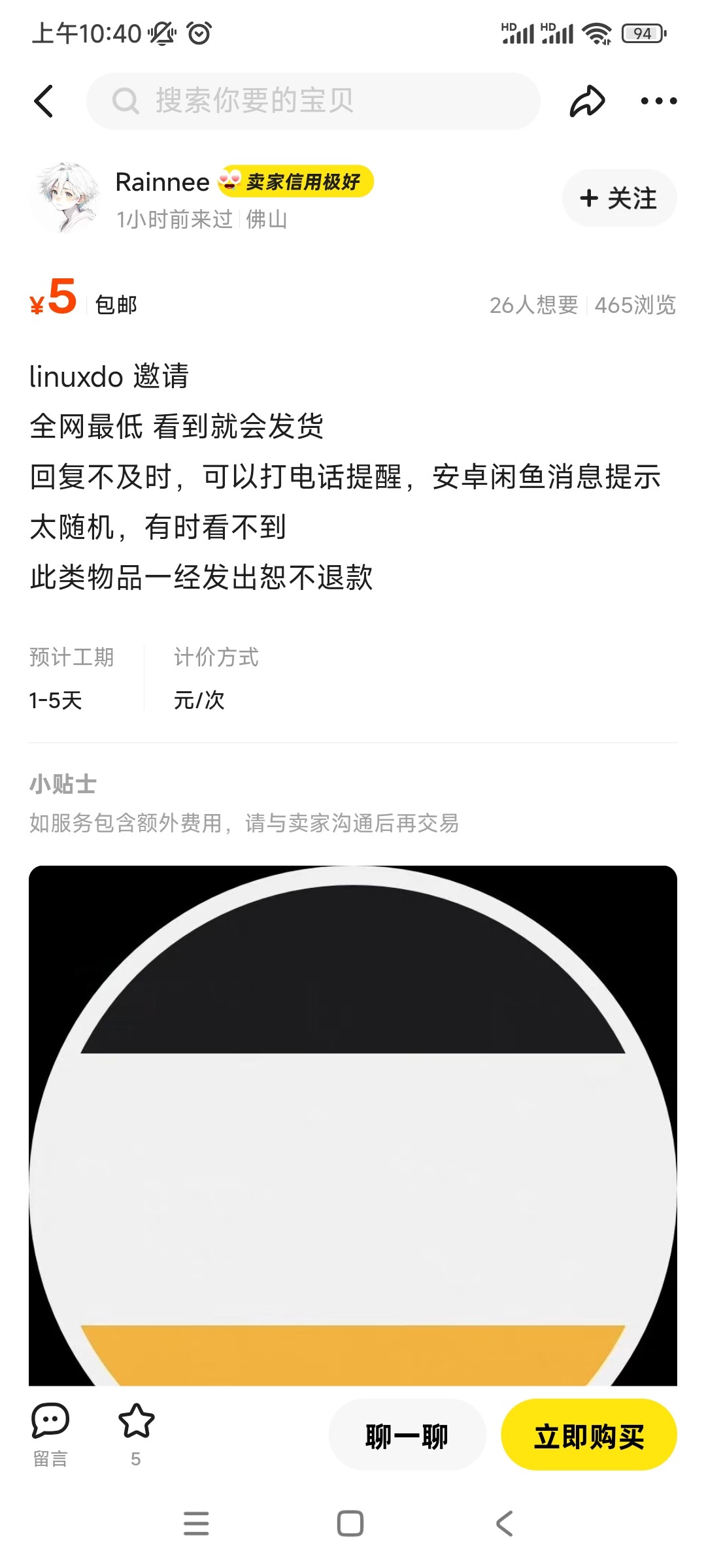Viewport: 706px width, 1568px height.
Task: Tap the system home button
Action: click(x=350, y=1524)
